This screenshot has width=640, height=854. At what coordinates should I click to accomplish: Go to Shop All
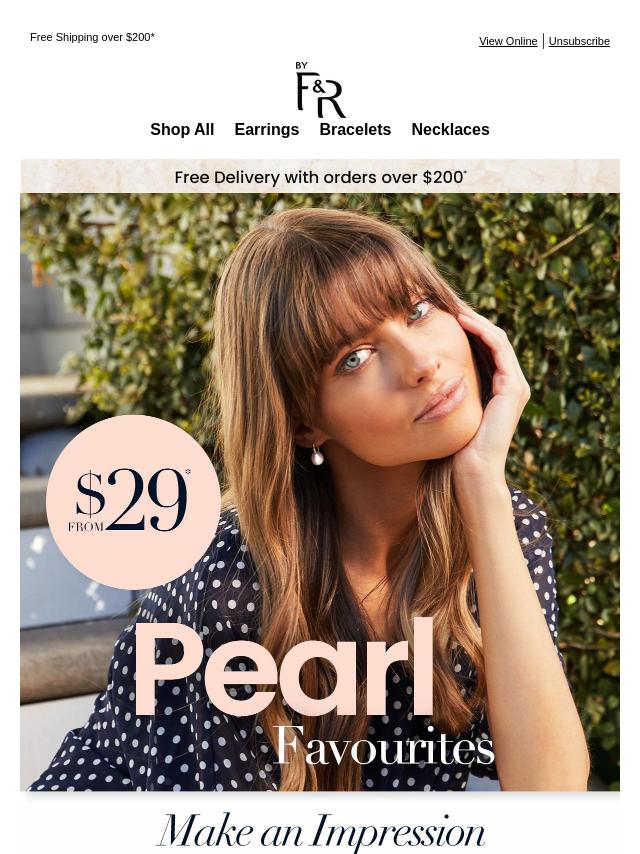pos(182,130)
